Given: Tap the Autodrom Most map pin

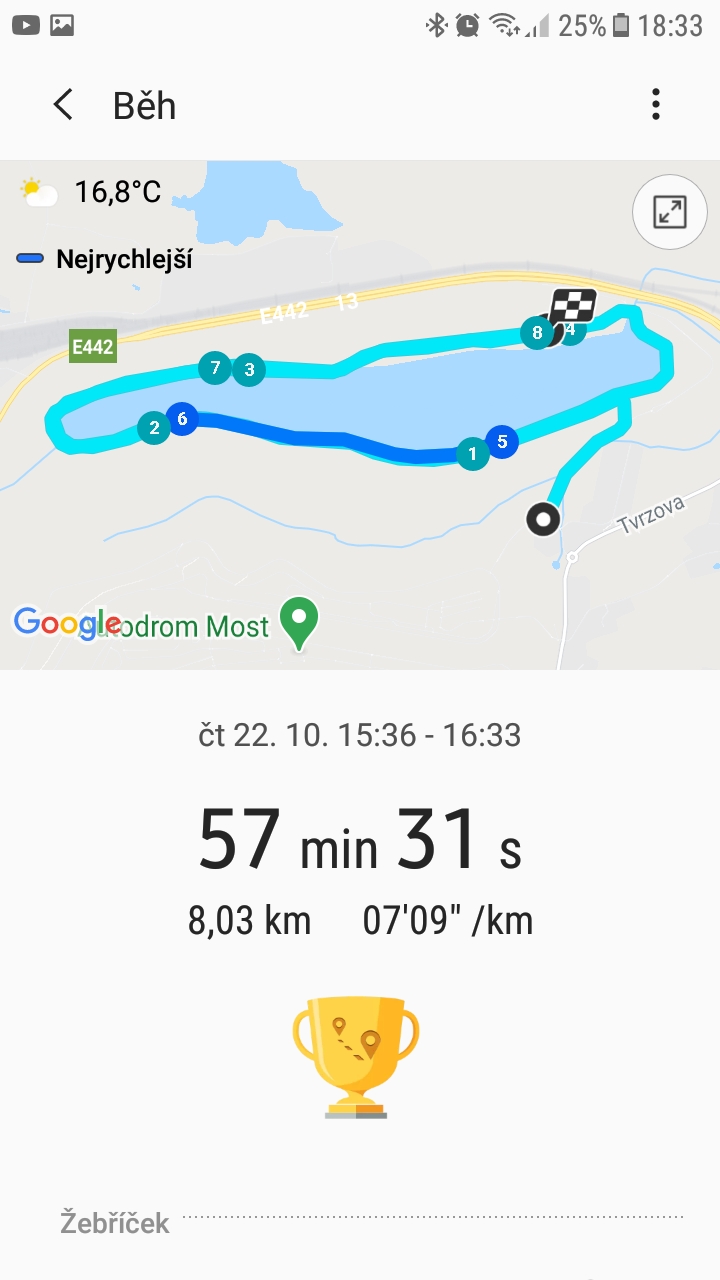Looking at the screenshot, I should coord(298,623).
